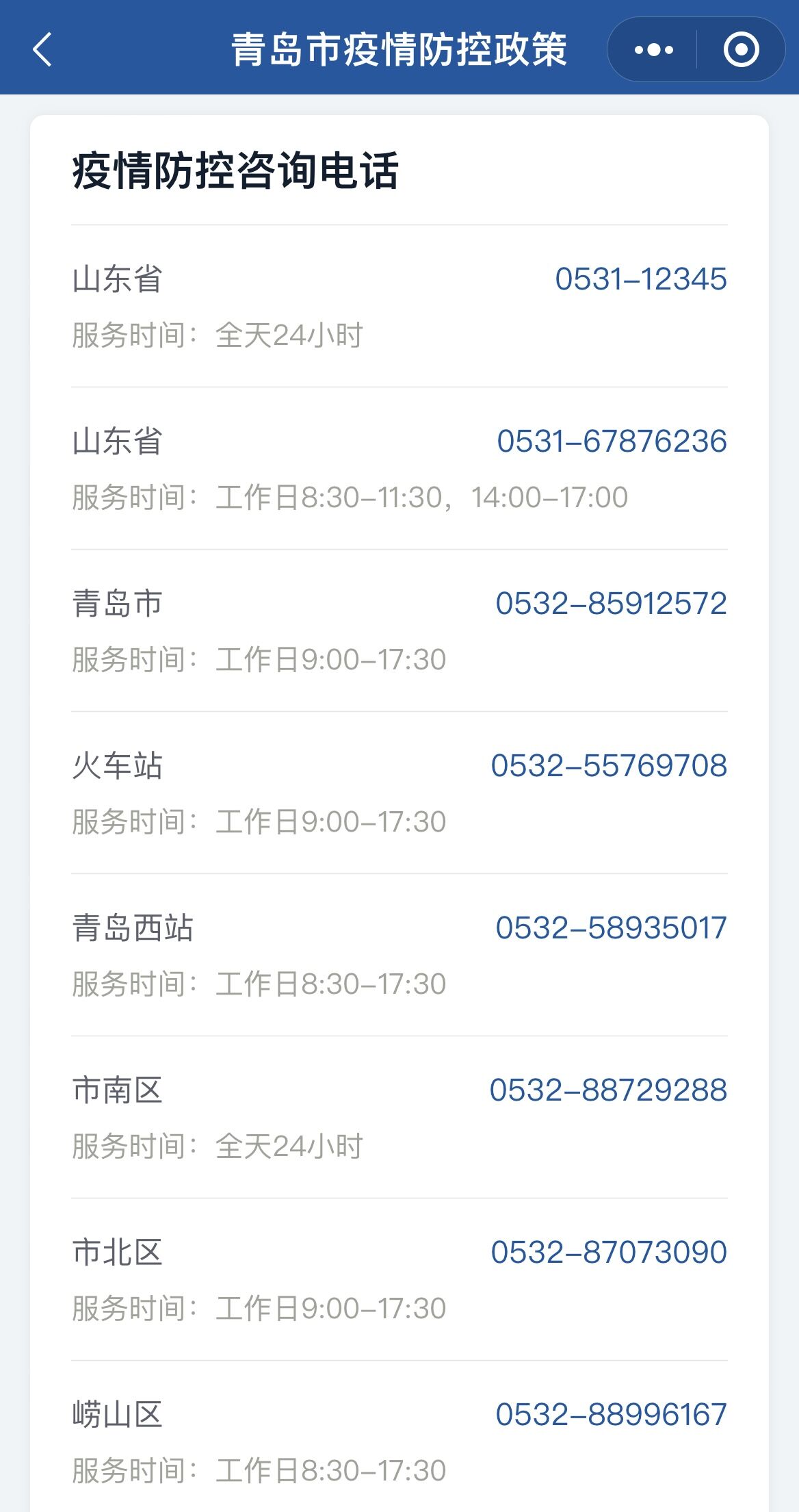The width and height of the screenshot is (799, 1512).
Task: Tap the 山东省 row label
Action: (x=118, y=279)
